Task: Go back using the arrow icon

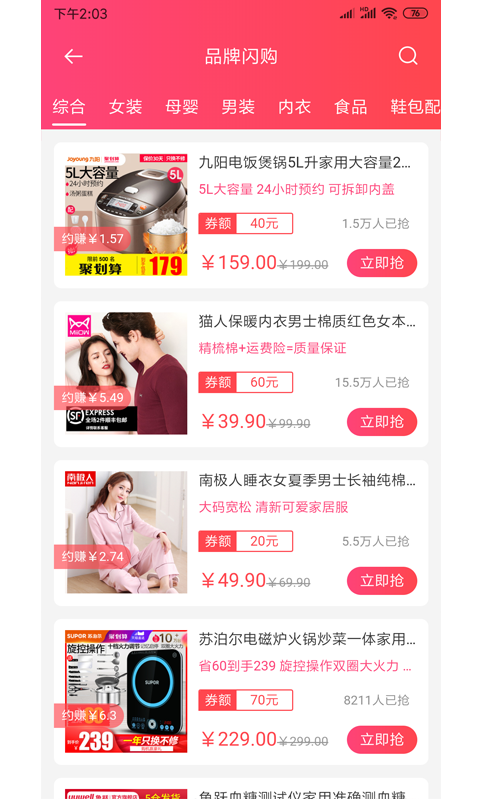Action: (x=73, y=56)
